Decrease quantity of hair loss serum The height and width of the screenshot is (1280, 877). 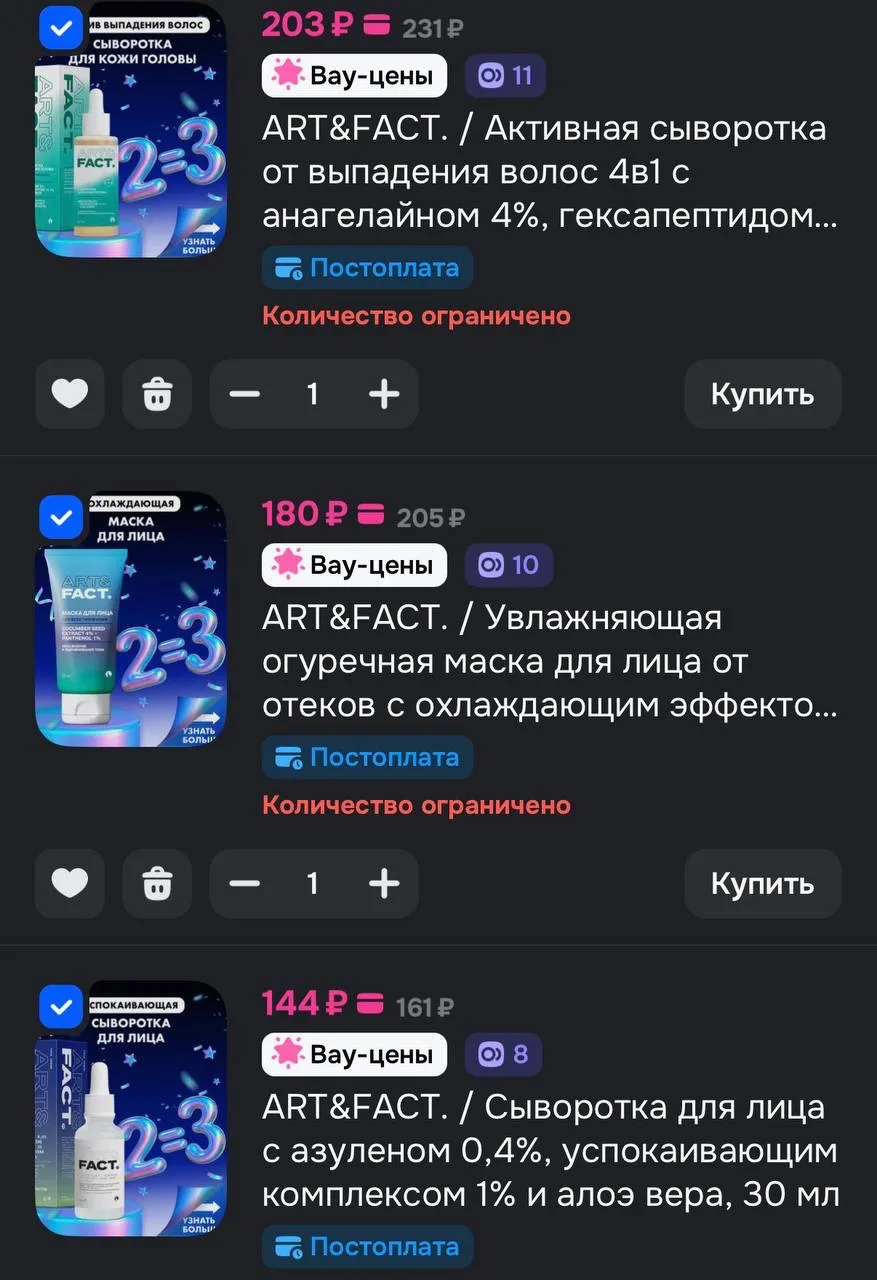(x=244, y=394)
